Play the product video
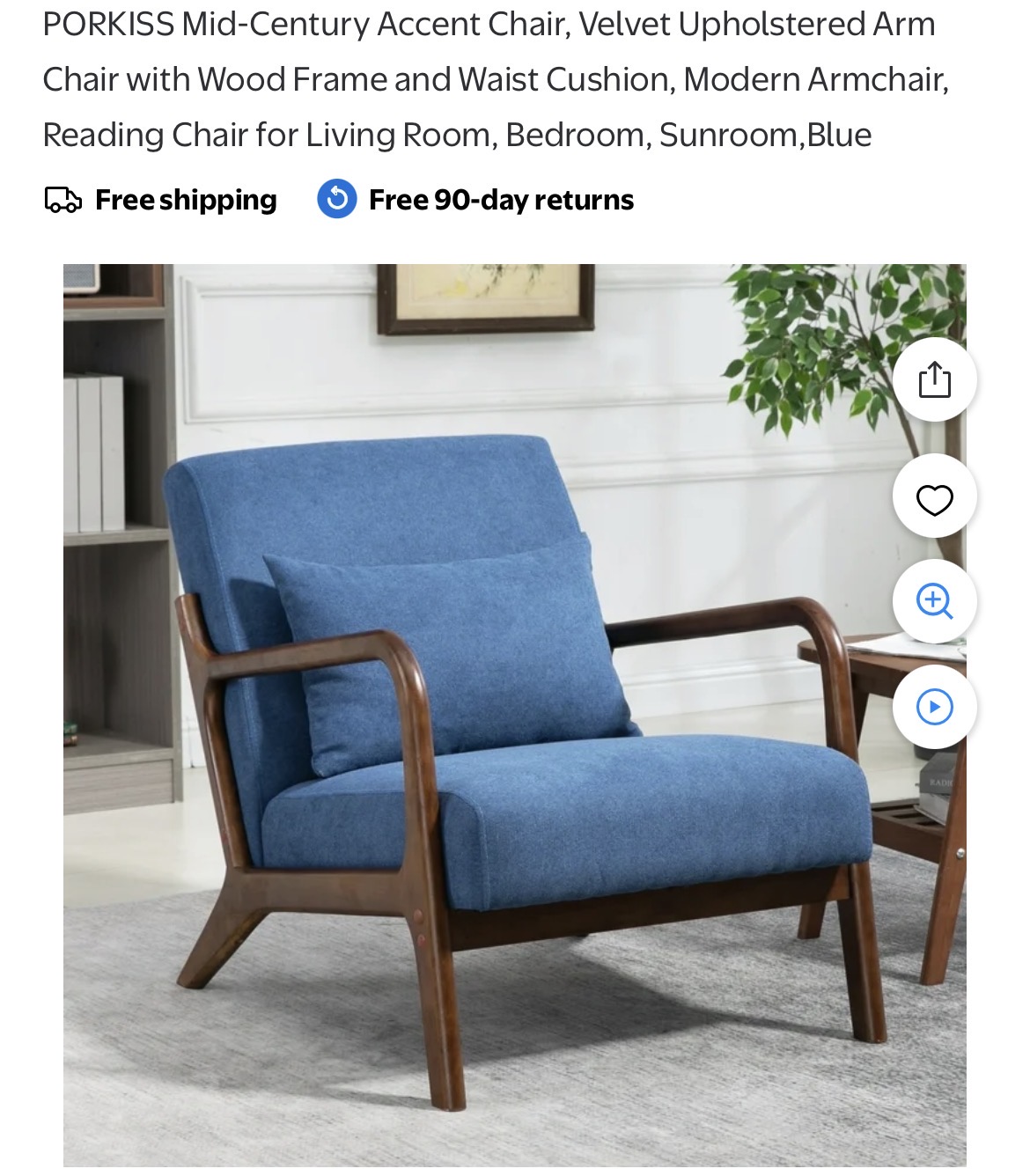The image size is (1030, 1176). point(934,707)
